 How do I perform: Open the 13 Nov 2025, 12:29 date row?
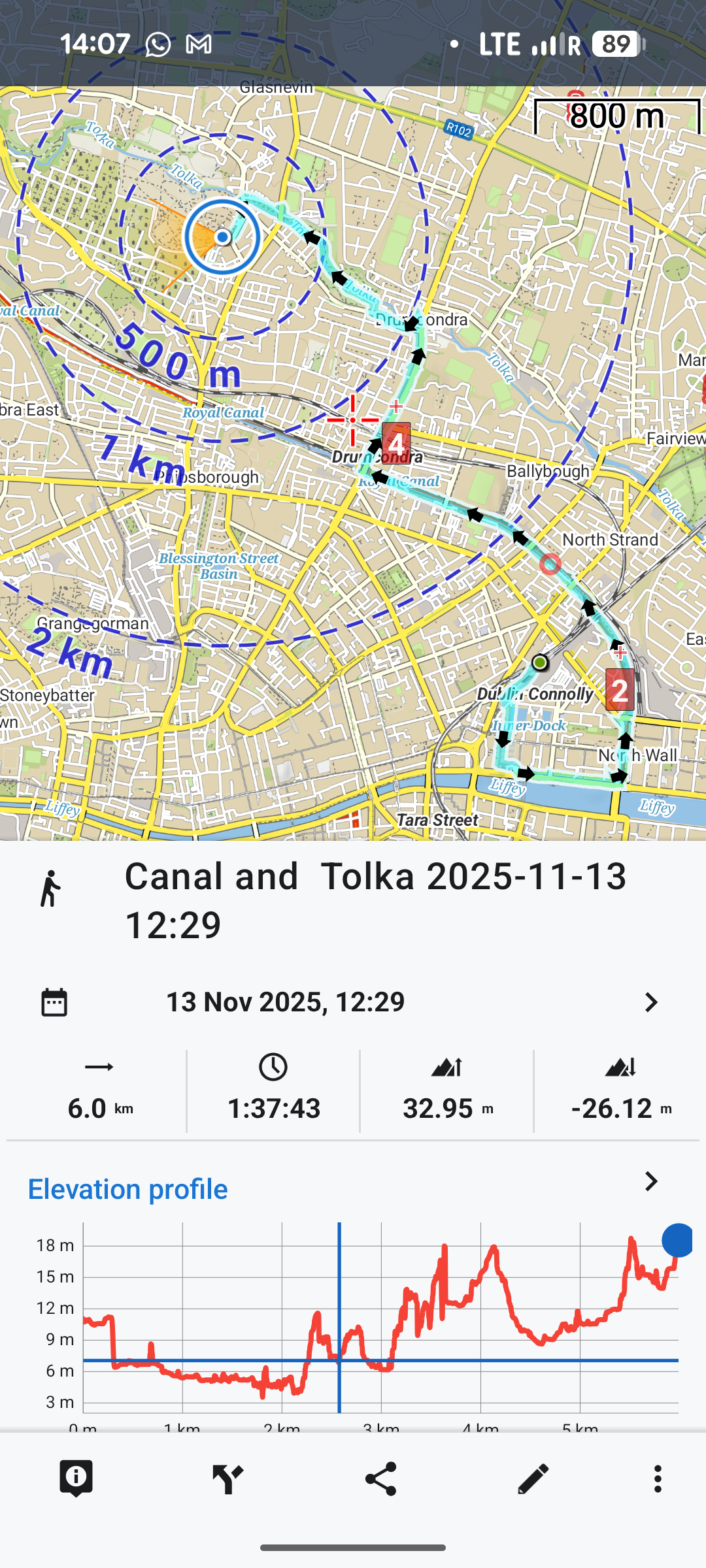pyautogui.click(x=353, y=1002)
